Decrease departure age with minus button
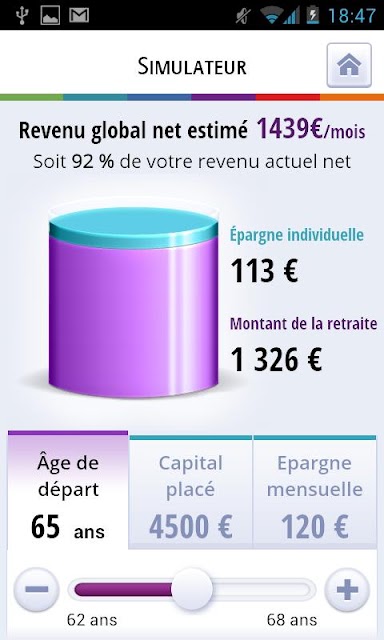Screen dimensions: 384x640 pos(37,589)
